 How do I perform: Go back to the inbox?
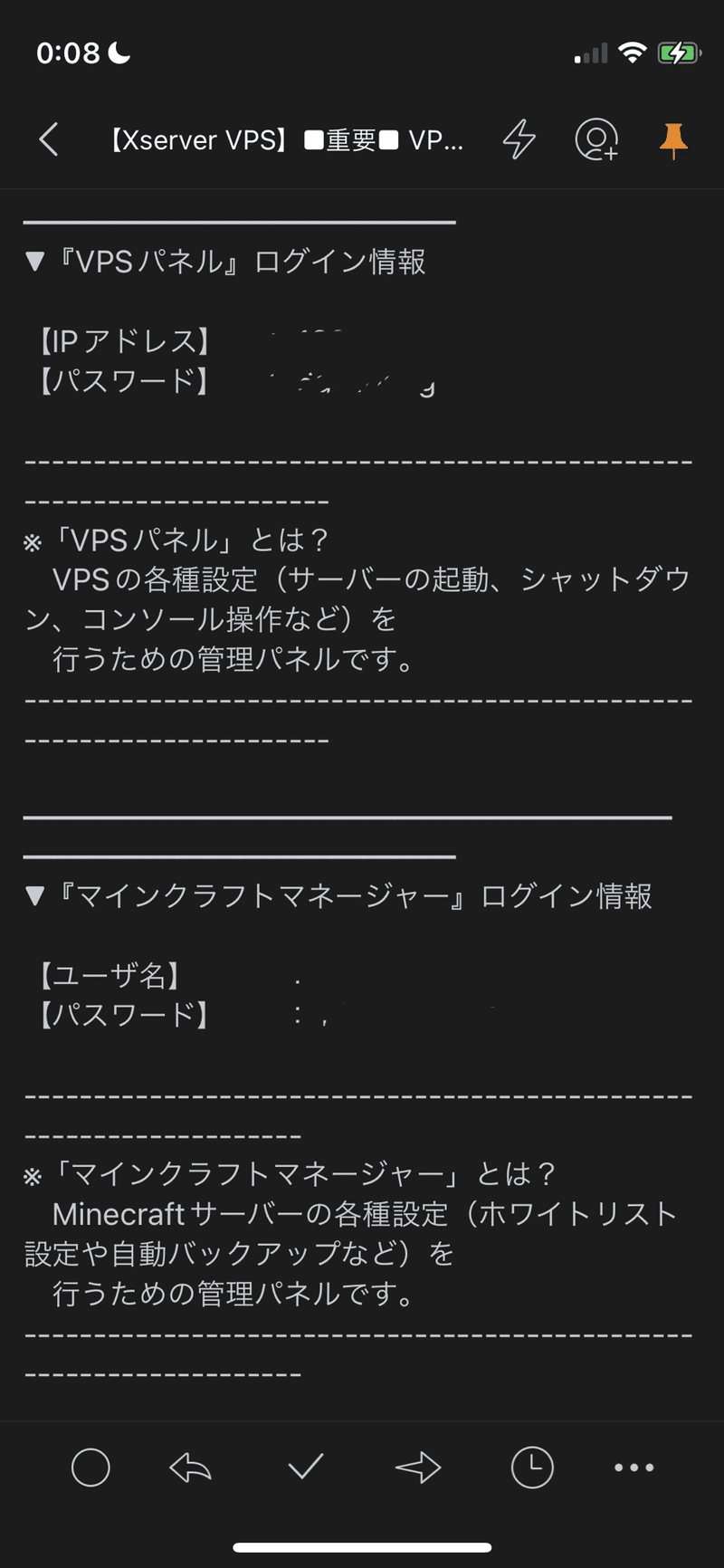coord(50,139)
